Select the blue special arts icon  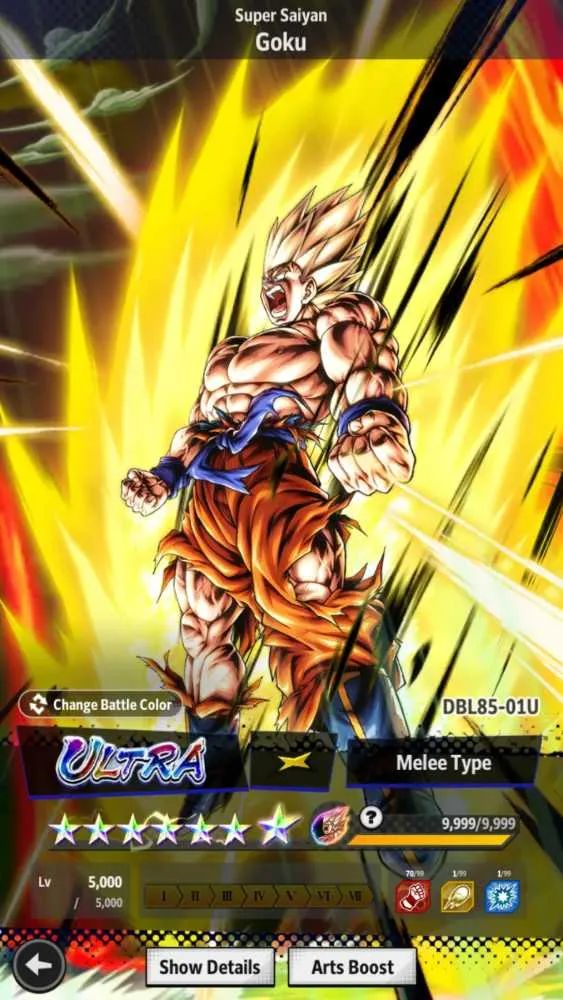502,896
